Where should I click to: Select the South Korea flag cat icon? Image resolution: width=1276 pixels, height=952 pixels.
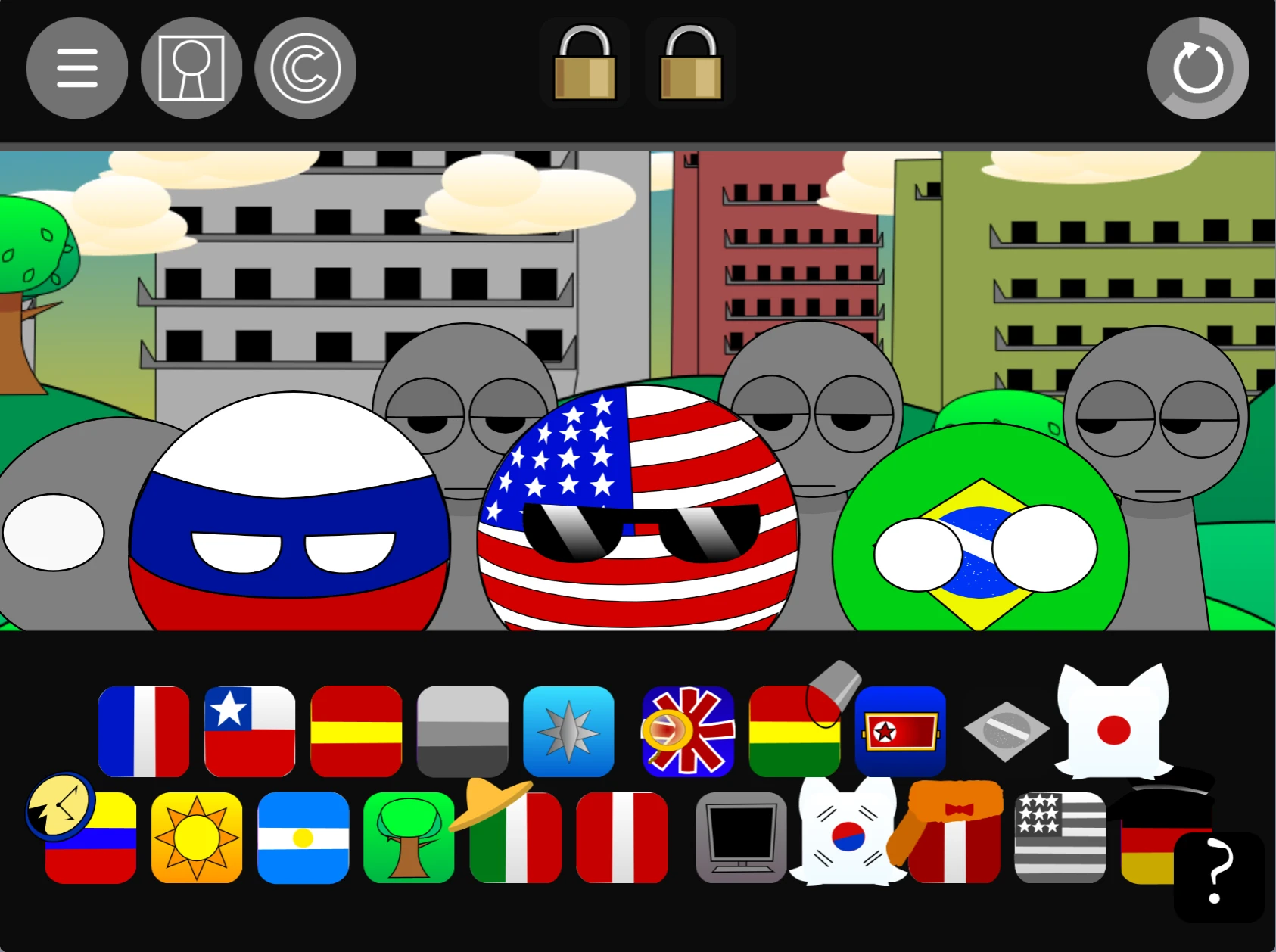point(848,837)
